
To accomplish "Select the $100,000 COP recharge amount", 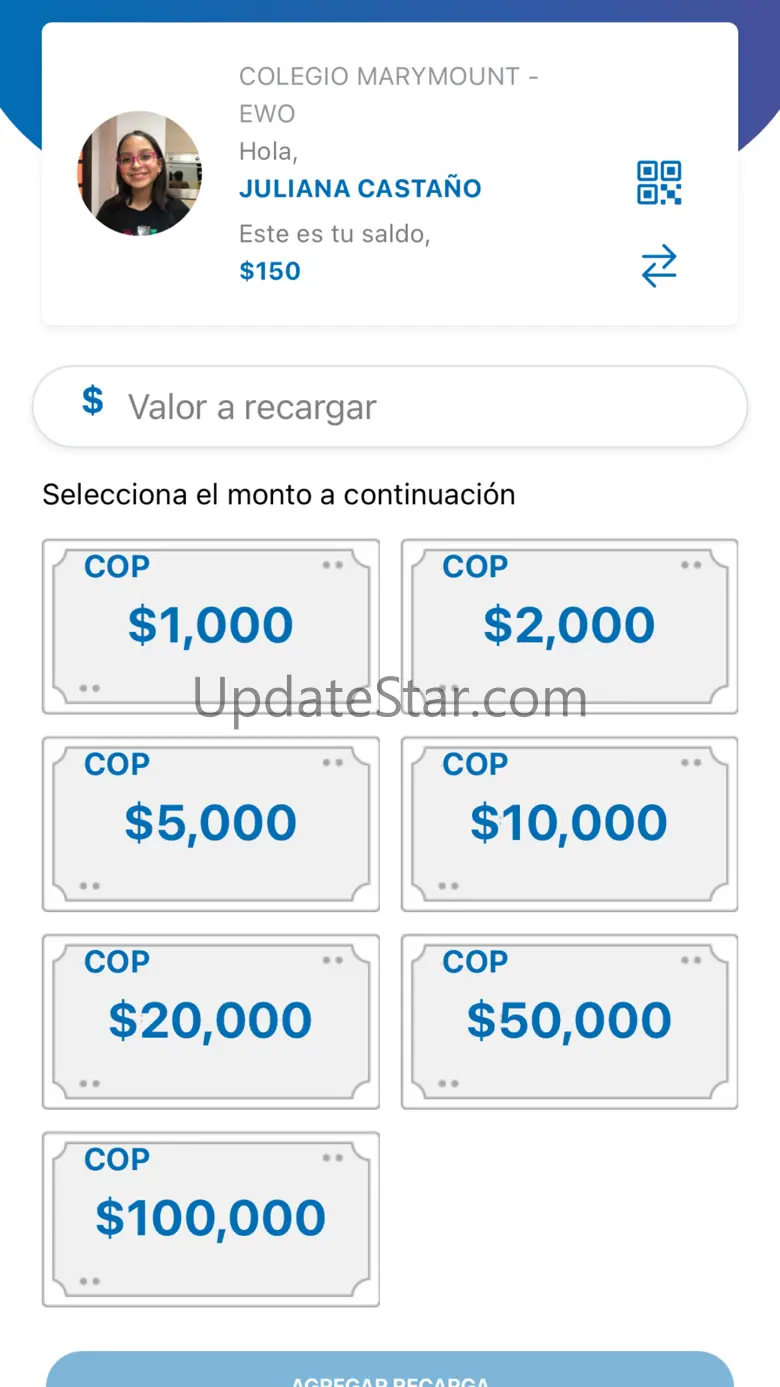I will tap(211, 1218).
